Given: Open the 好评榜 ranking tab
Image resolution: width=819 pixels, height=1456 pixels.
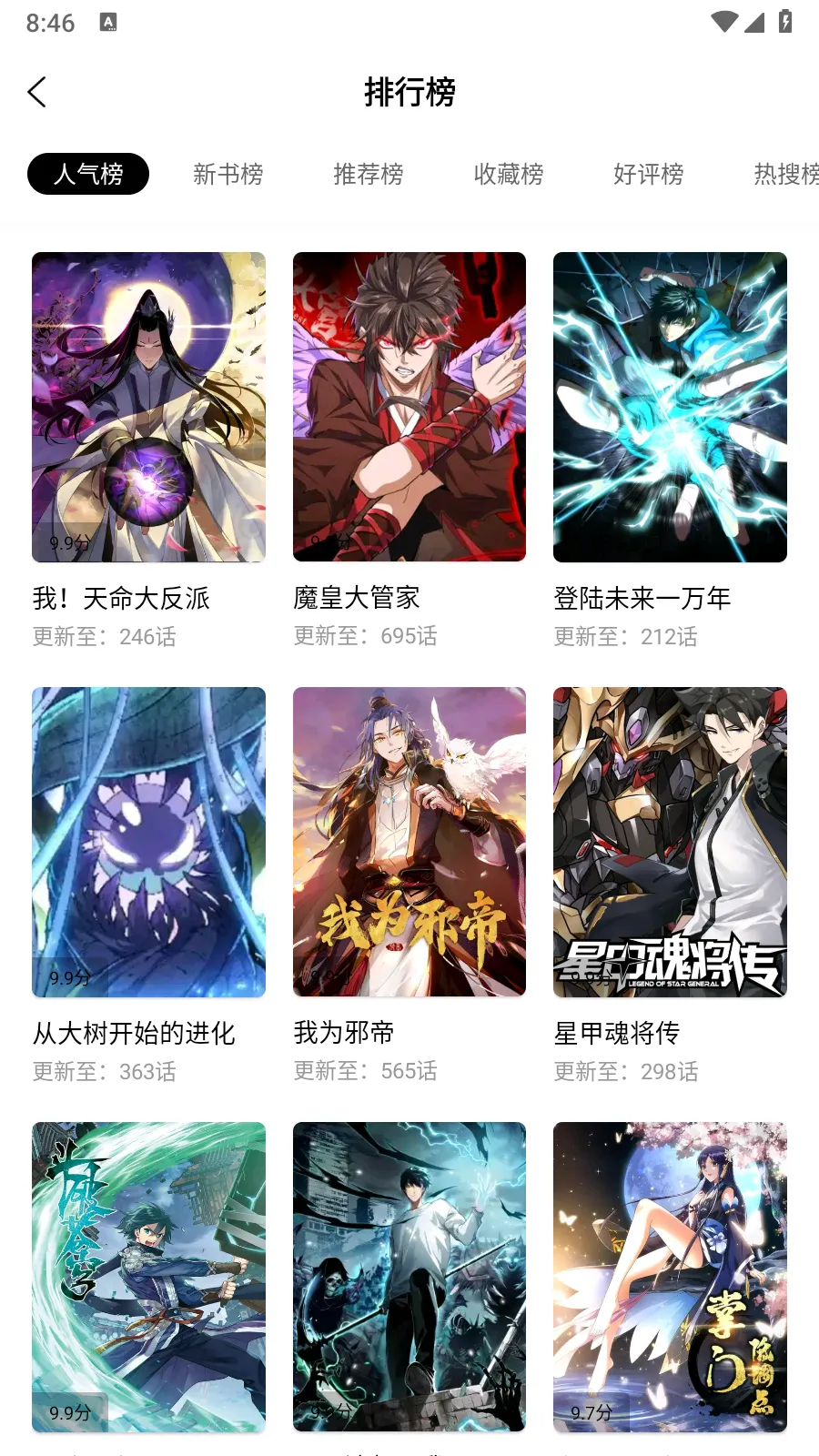Looking at the screenshot, I should (649, 174).
